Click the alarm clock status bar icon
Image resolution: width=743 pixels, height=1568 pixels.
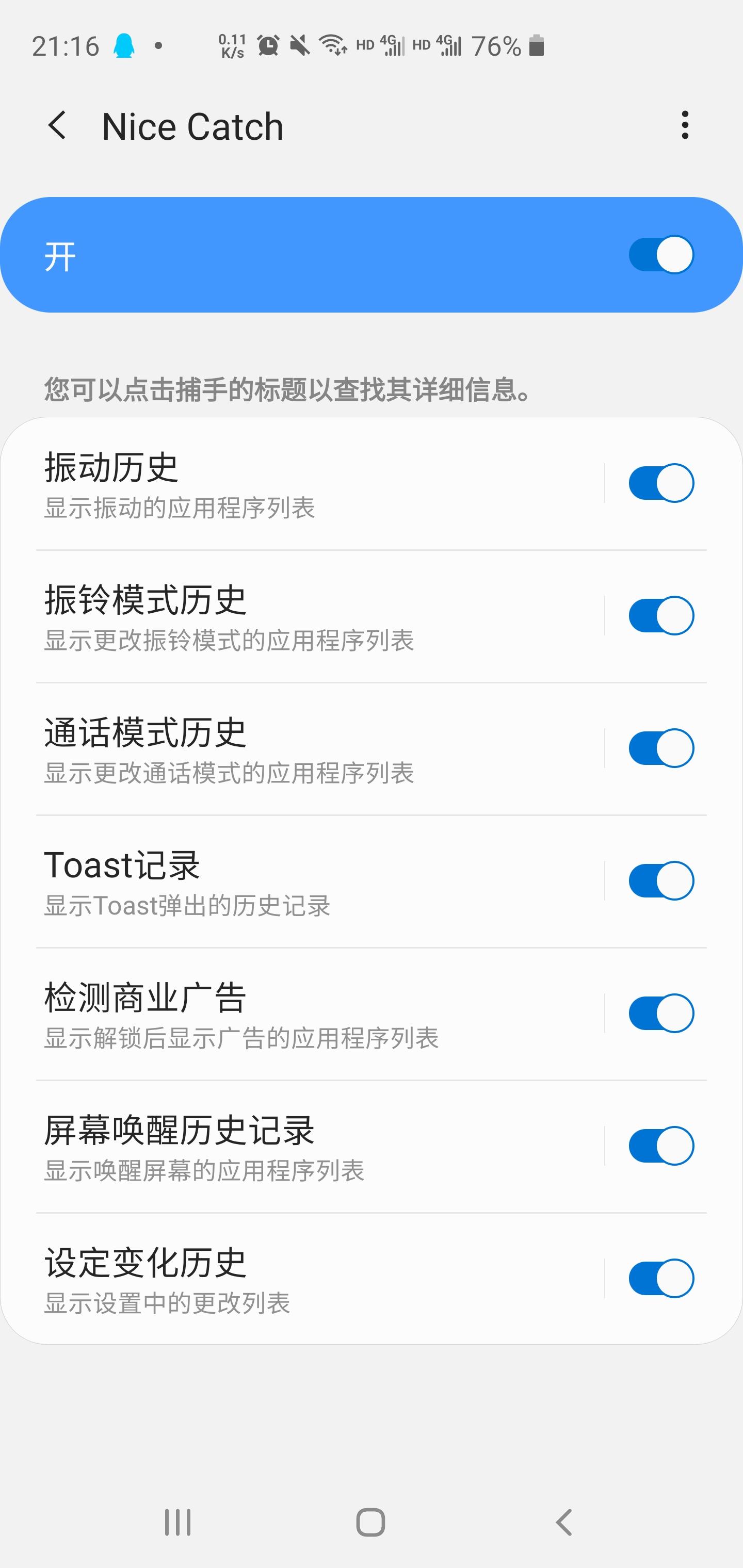coord(268,46)
